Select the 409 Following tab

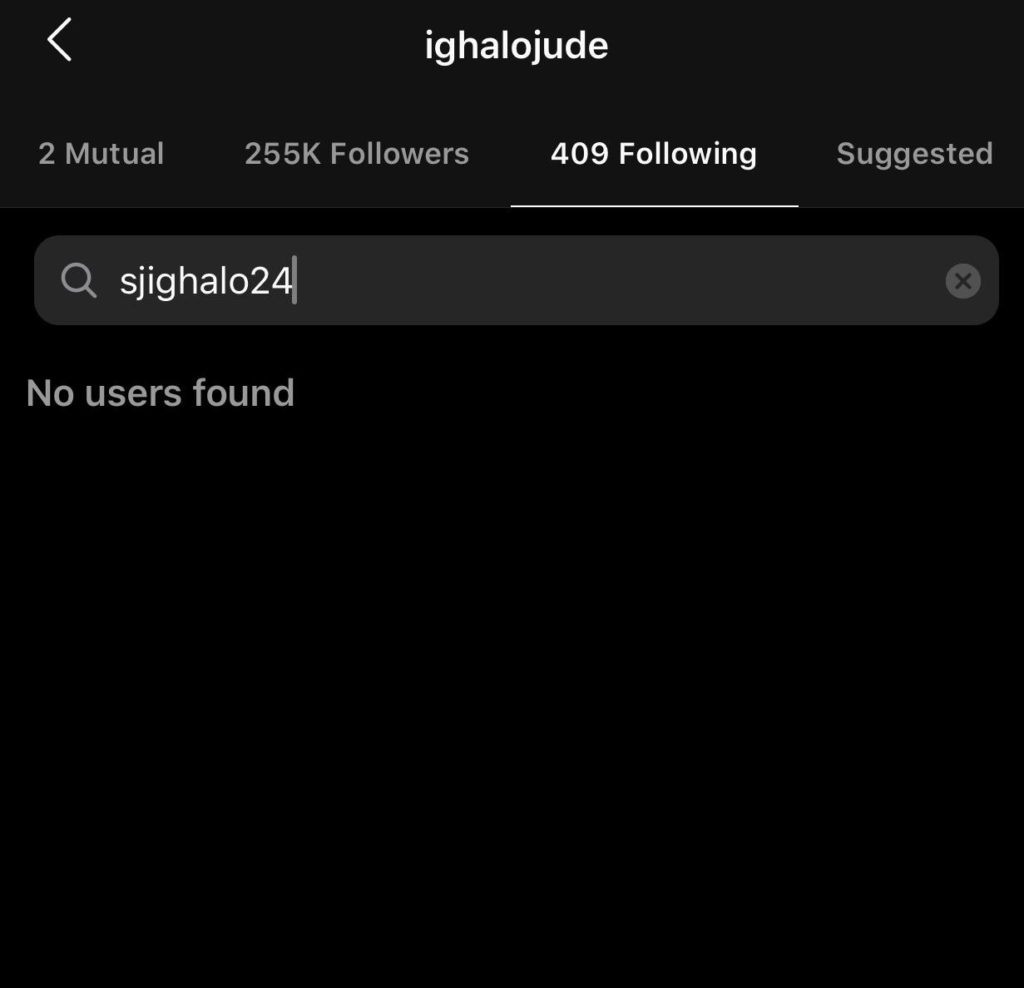[654, 154]
